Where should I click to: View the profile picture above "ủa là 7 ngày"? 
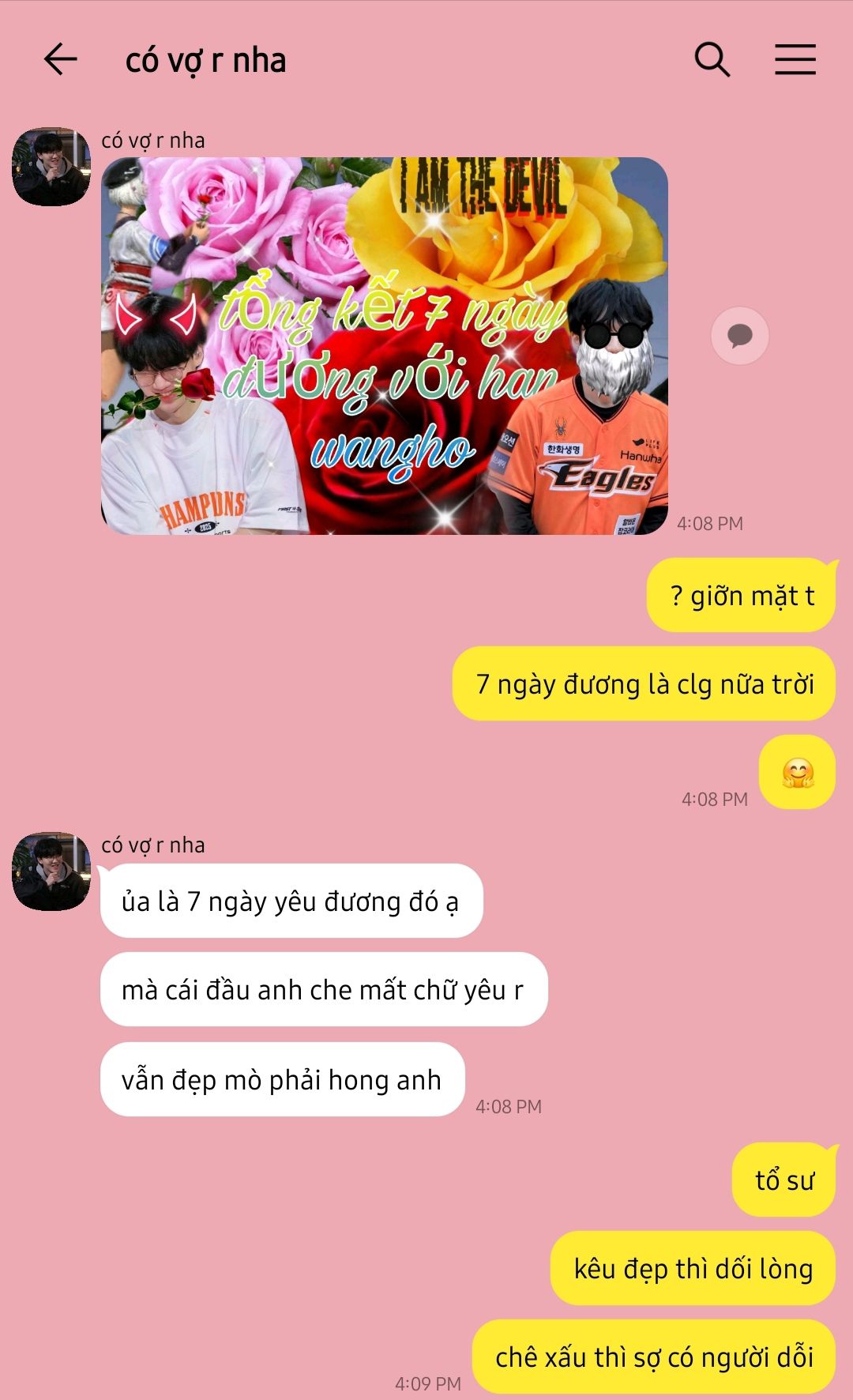click(51, 871)
